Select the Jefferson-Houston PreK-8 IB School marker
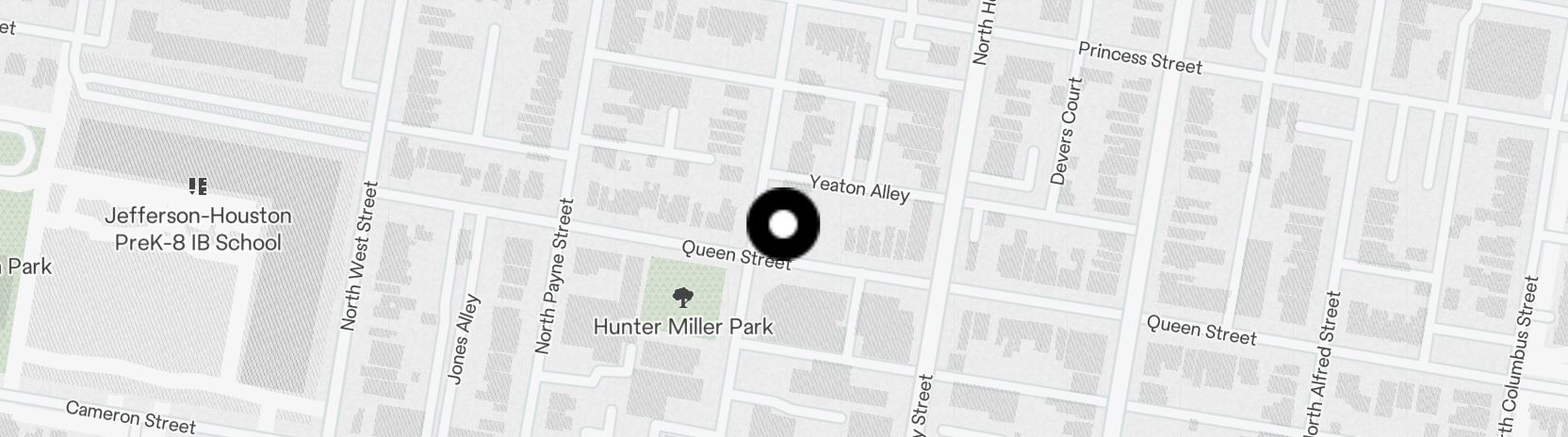This screenshot has width=1568, height=437. coord(198,186)
